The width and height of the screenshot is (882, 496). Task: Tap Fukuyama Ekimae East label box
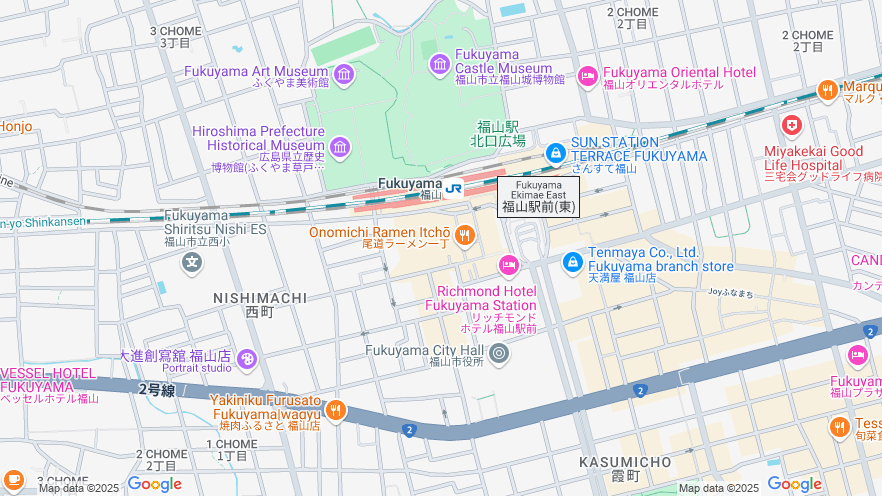538,197
